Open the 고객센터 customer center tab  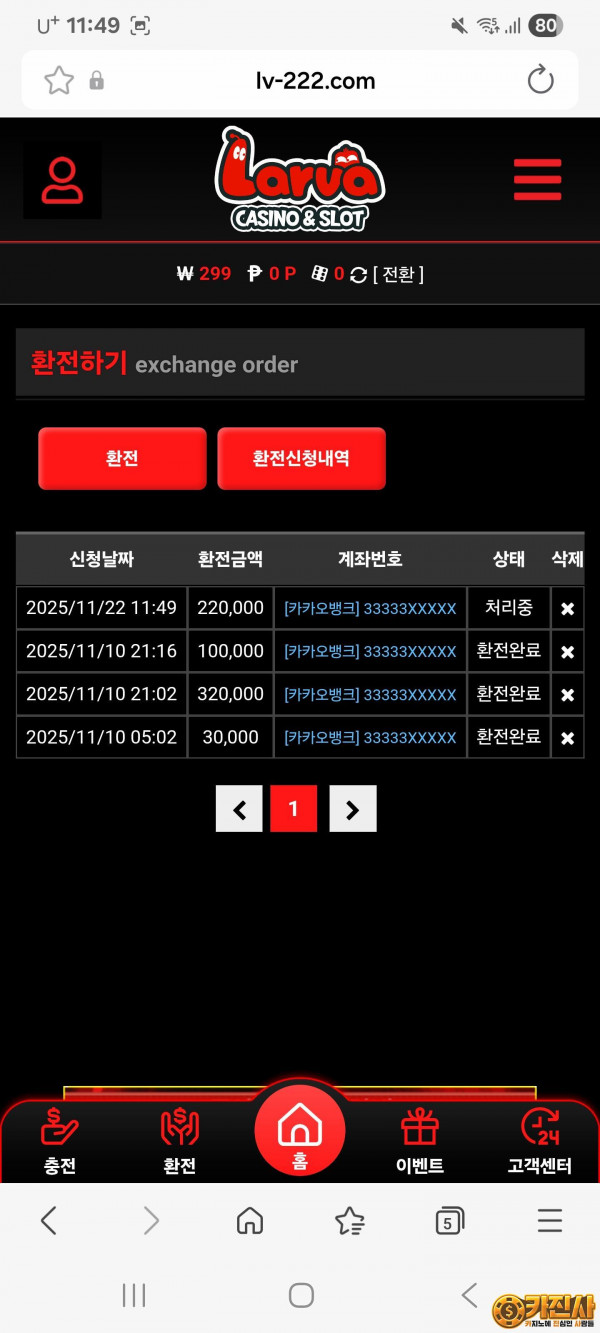click(540, 1142)
